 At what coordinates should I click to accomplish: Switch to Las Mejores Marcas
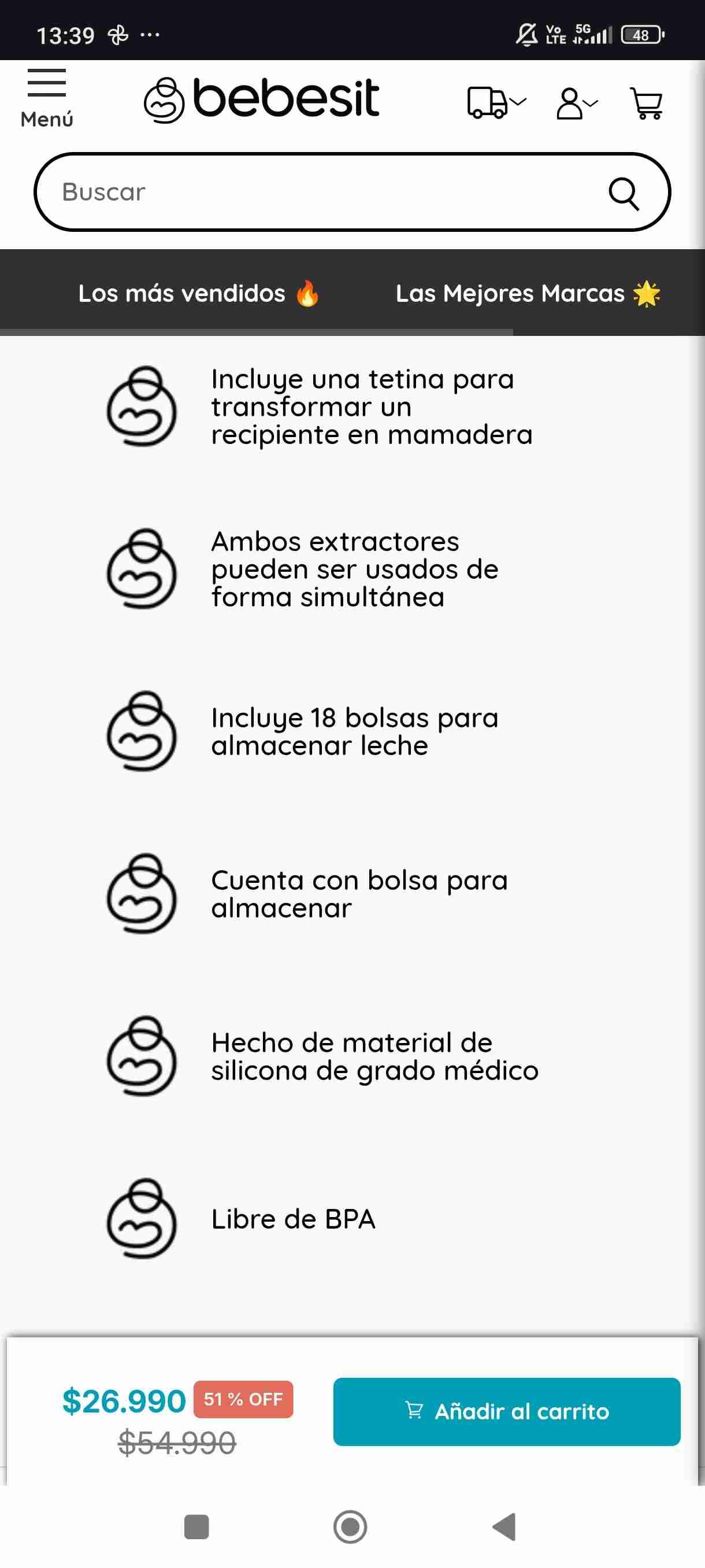[x=528, y=293]
